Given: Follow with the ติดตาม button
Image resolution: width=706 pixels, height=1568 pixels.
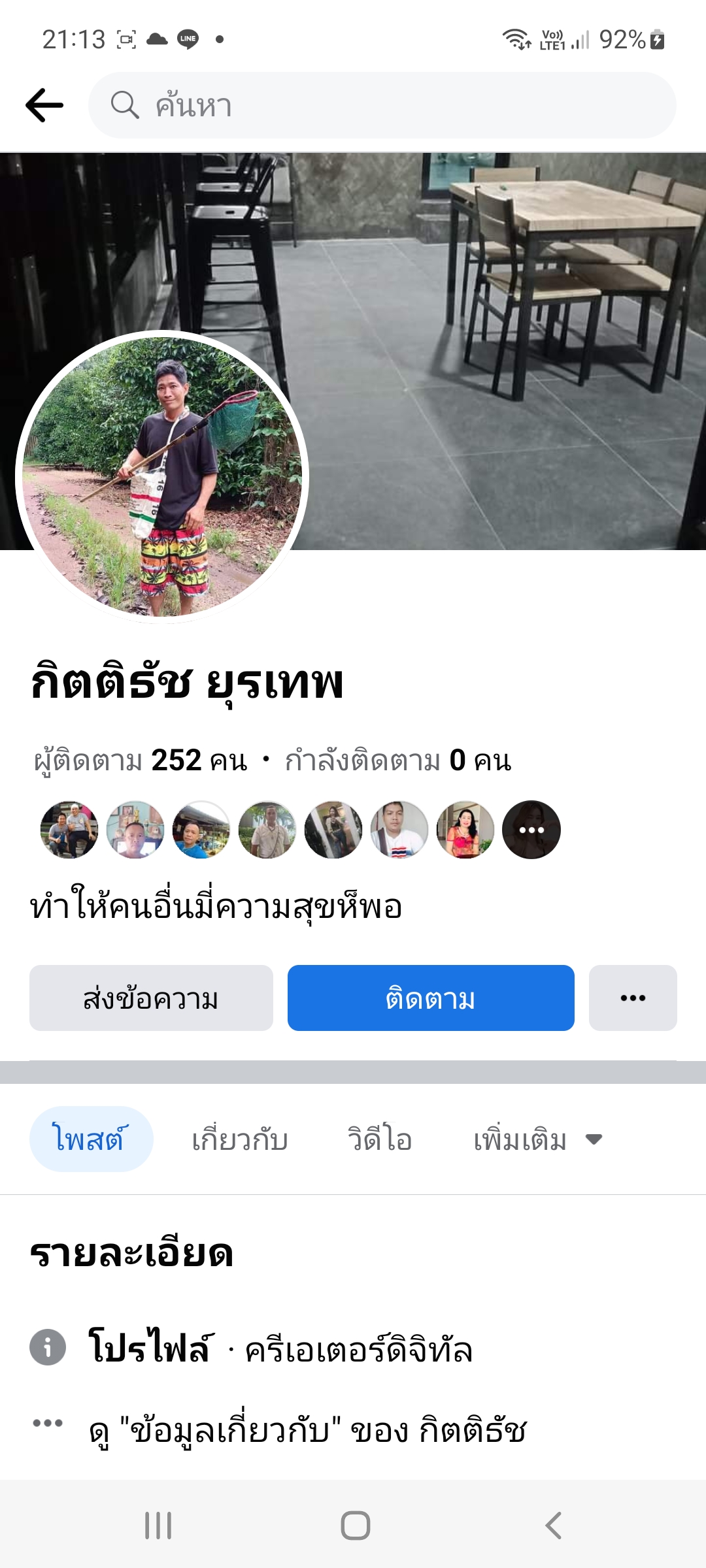Looking at the screenshot, I should [x=431, y=998].
